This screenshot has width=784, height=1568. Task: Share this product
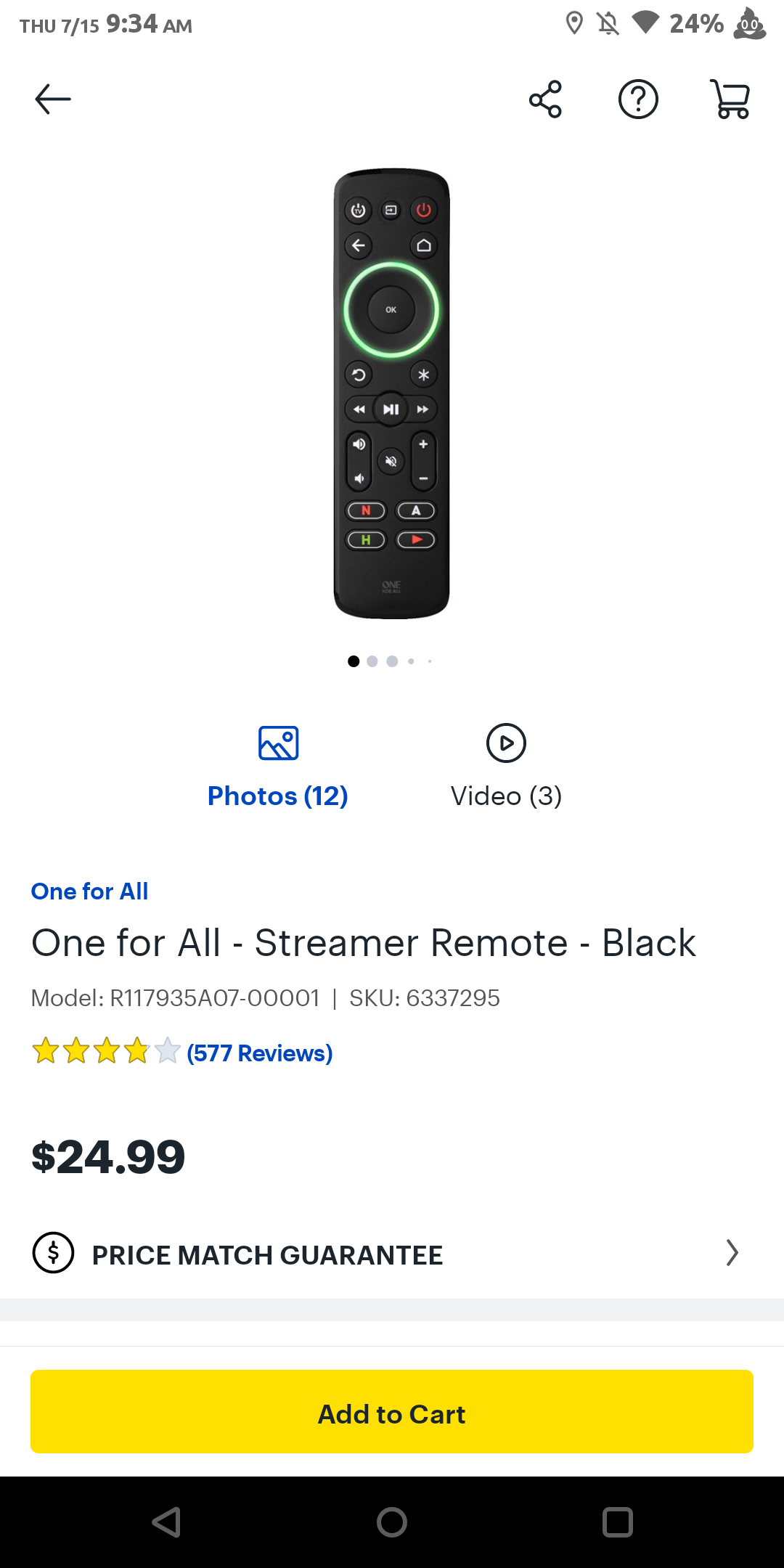pos(545,99)
